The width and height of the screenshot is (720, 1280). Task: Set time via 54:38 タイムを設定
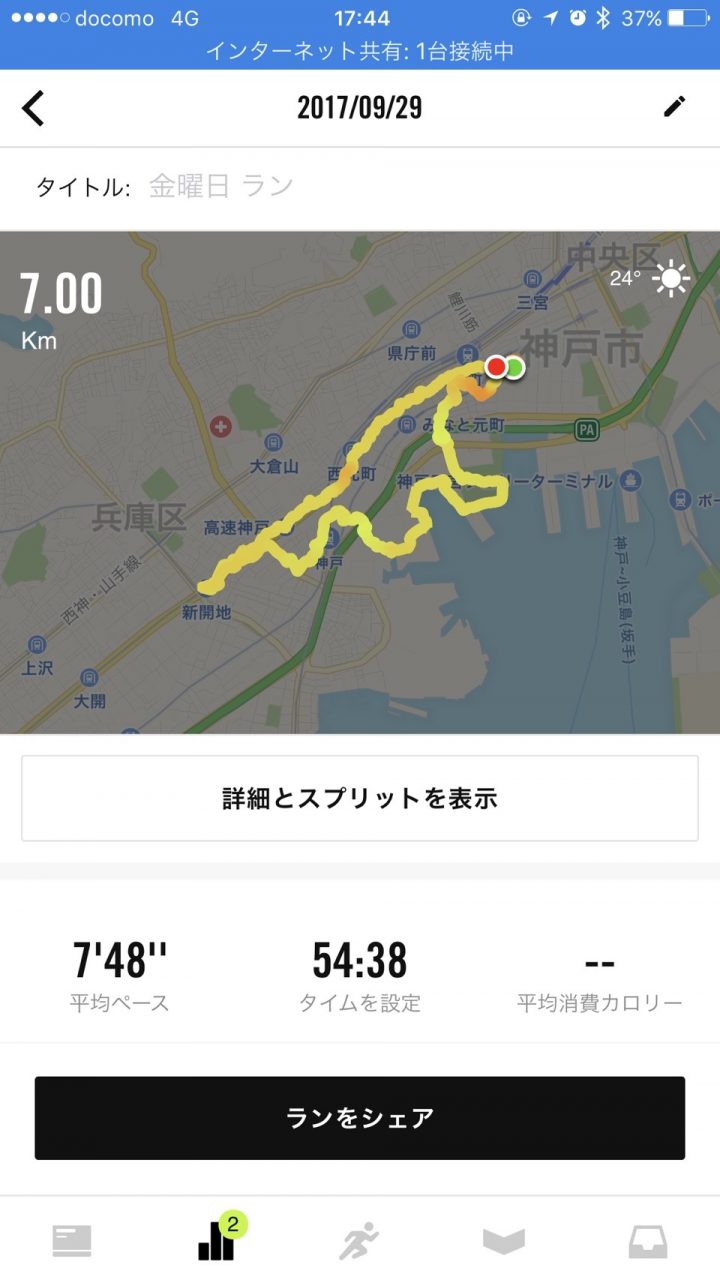pos(360,975)
